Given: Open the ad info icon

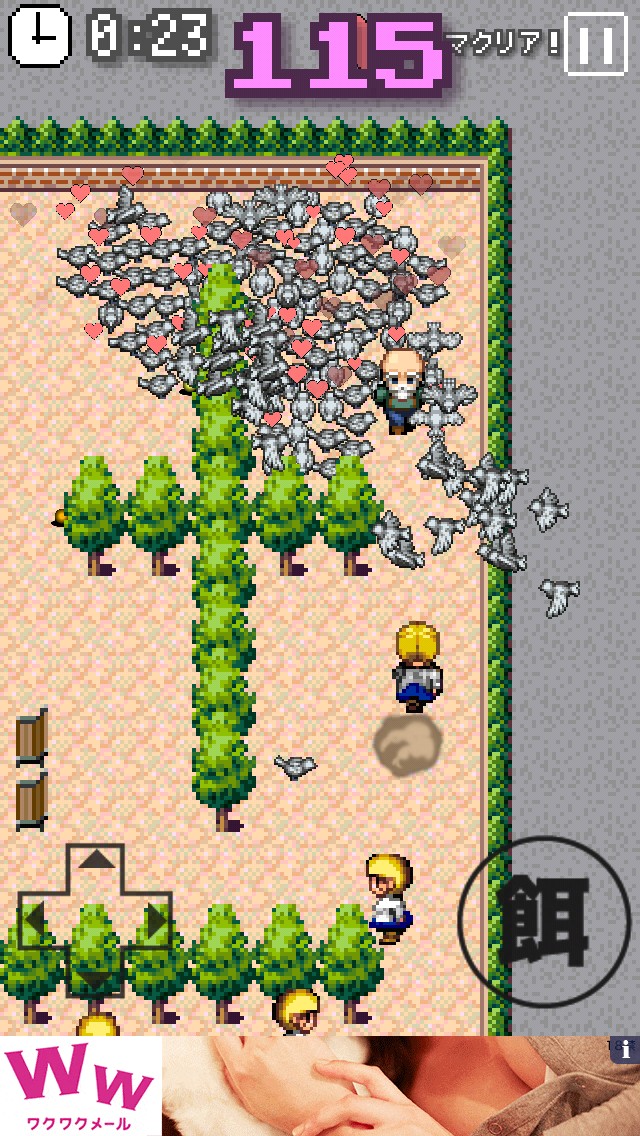Looking at the screenshot, I should point(625,1049).
